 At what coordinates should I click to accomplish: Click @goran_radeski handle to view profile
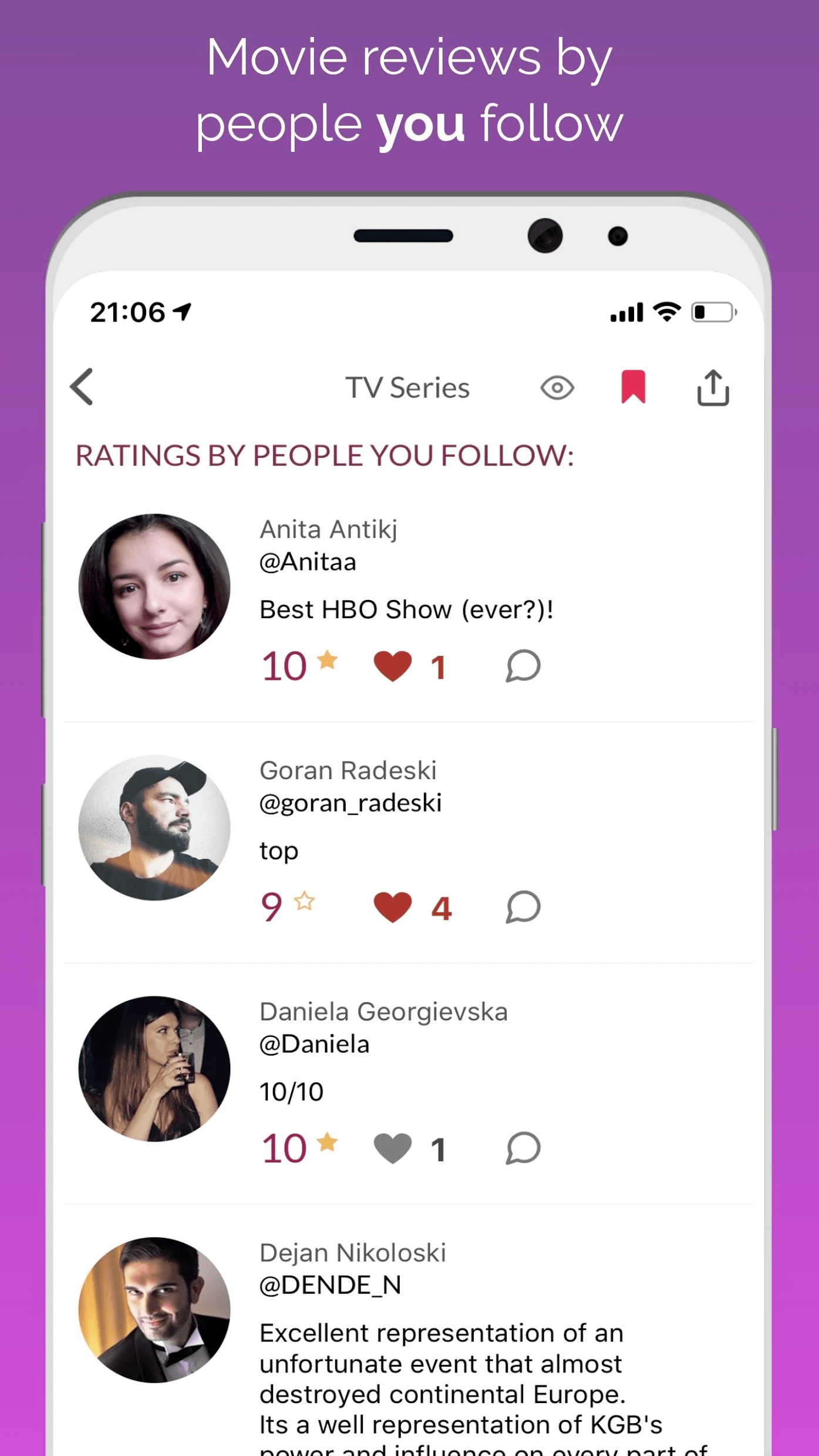point(352,803)
